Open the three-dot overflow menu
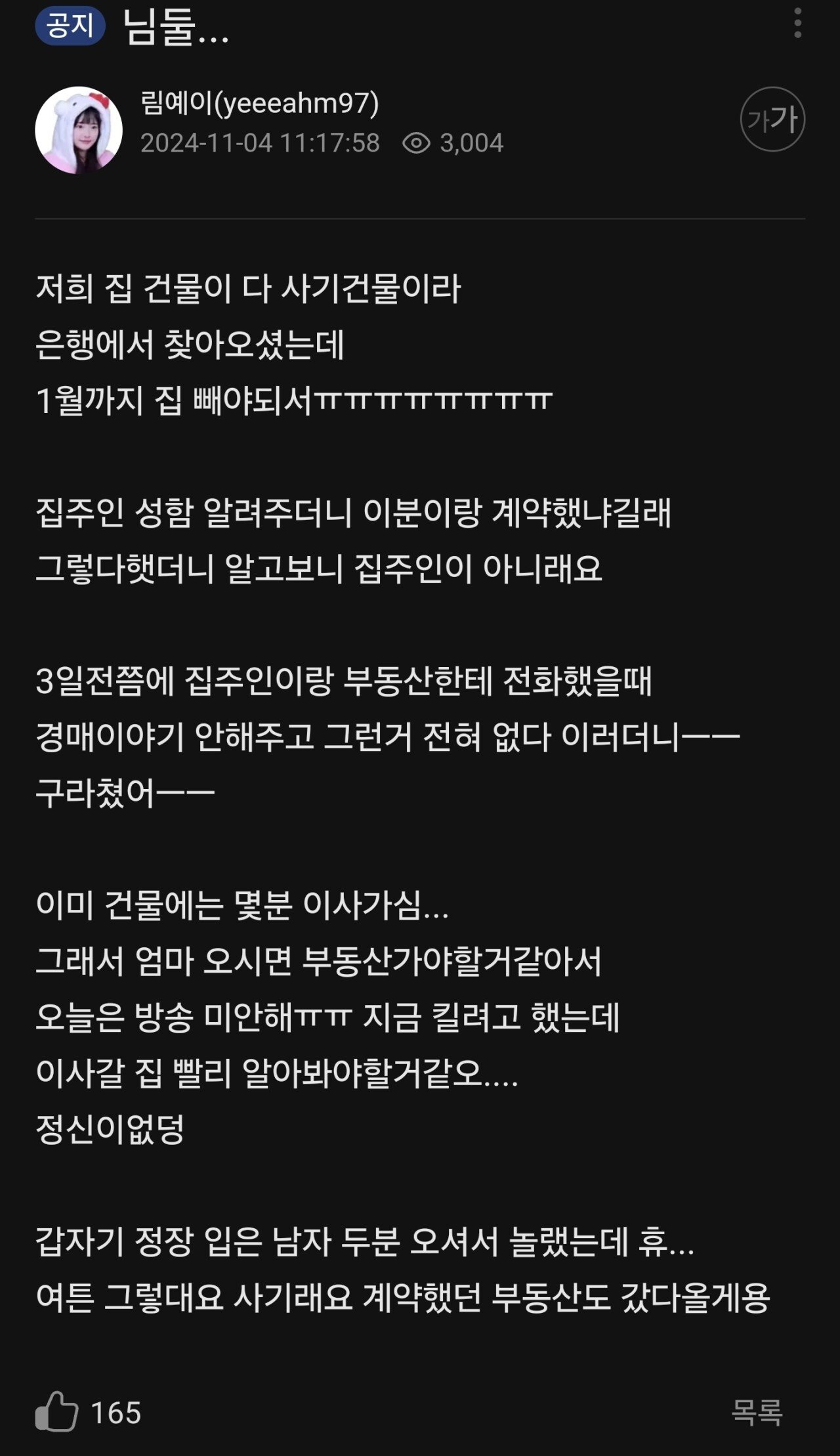840x1456 pixels. click(x=797, y=24)
